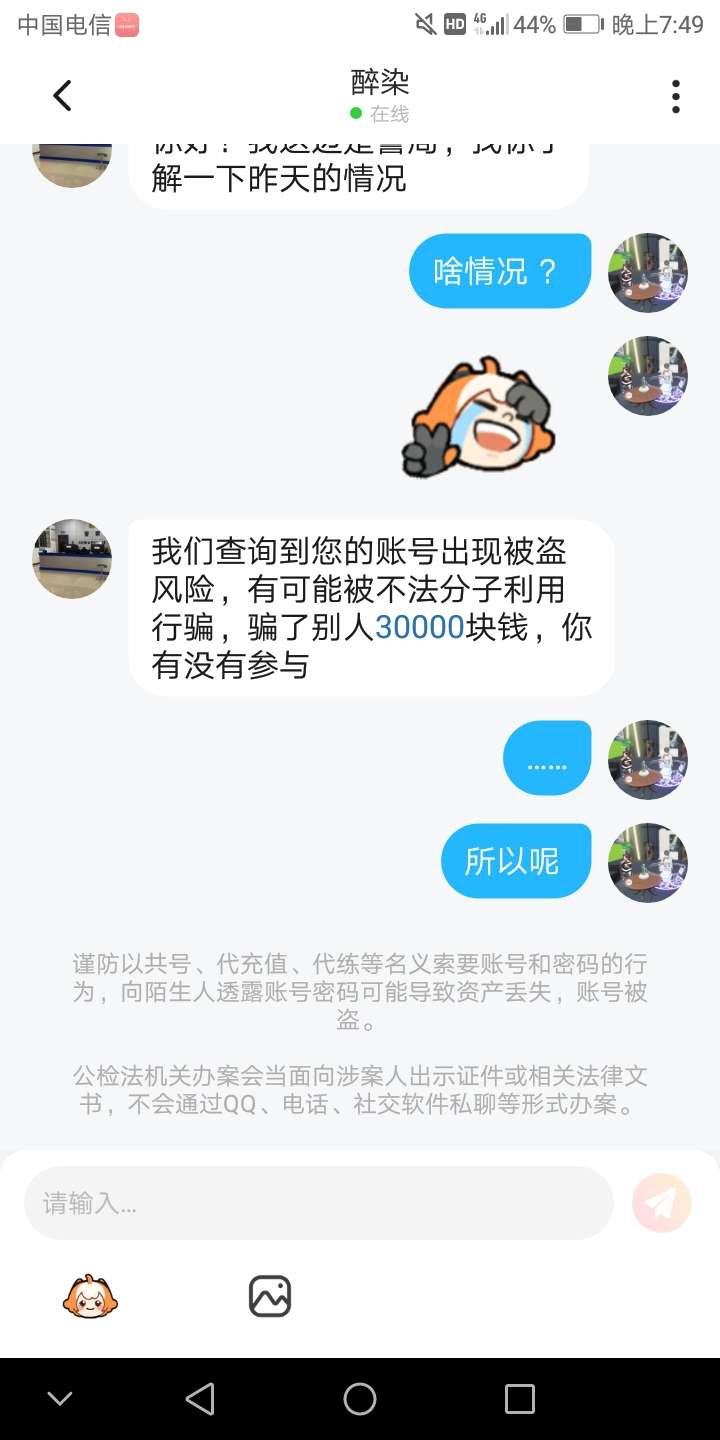This screenshot has width=720, height=1440.
Task: Tap the crying-laughing sticker message
Action: click(x=478, y=416)
